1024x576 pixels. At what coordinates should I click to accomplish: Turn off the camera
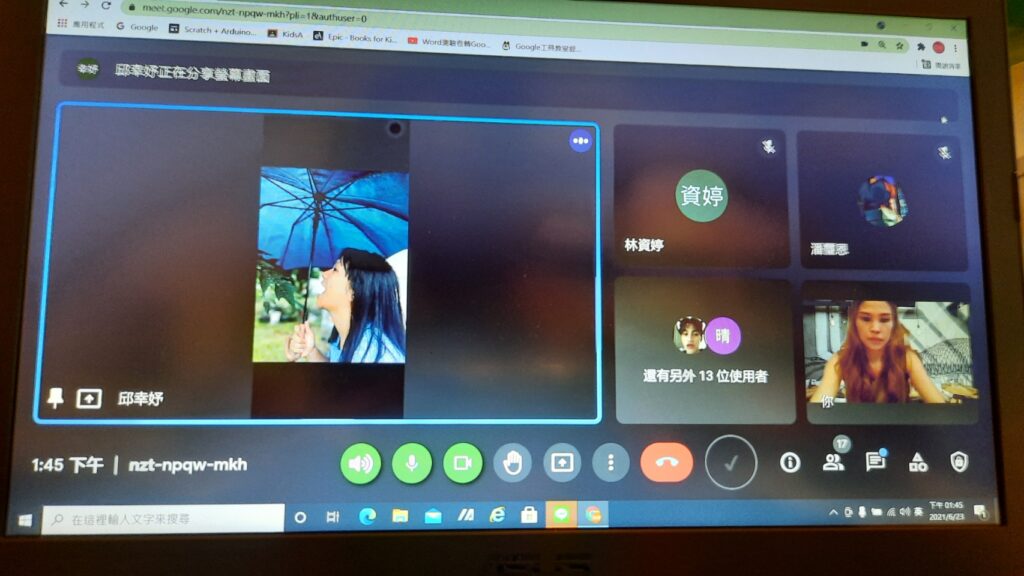[462, 463]
